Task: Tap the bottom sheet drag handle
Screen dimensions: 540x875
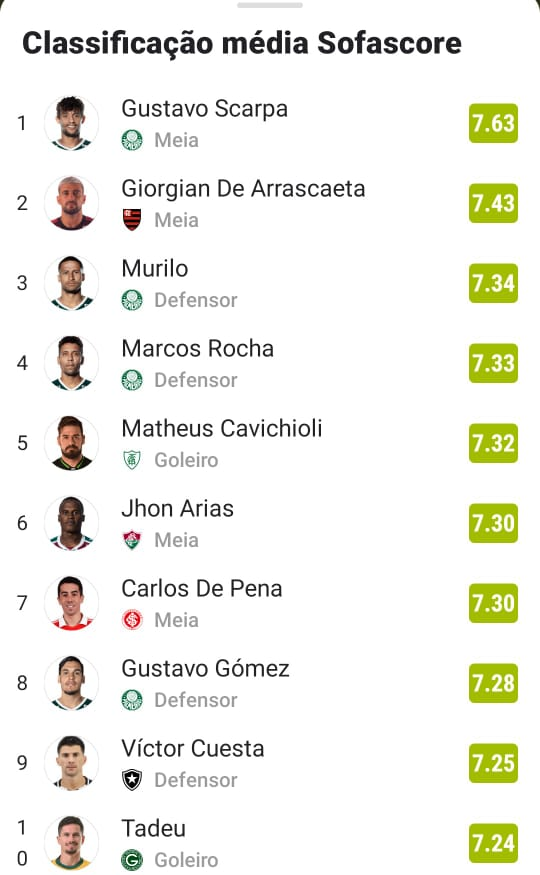Action: [270, 5]
